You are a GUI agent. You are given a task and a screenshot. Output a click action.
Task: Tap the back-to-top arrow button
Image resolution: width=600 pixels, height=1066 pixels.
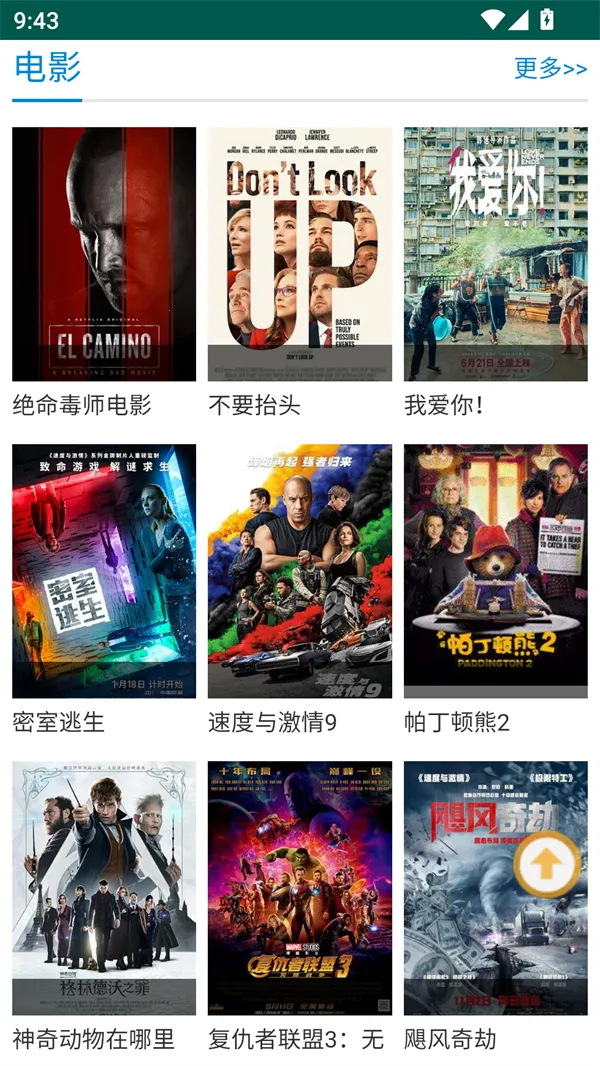point(546,863)
